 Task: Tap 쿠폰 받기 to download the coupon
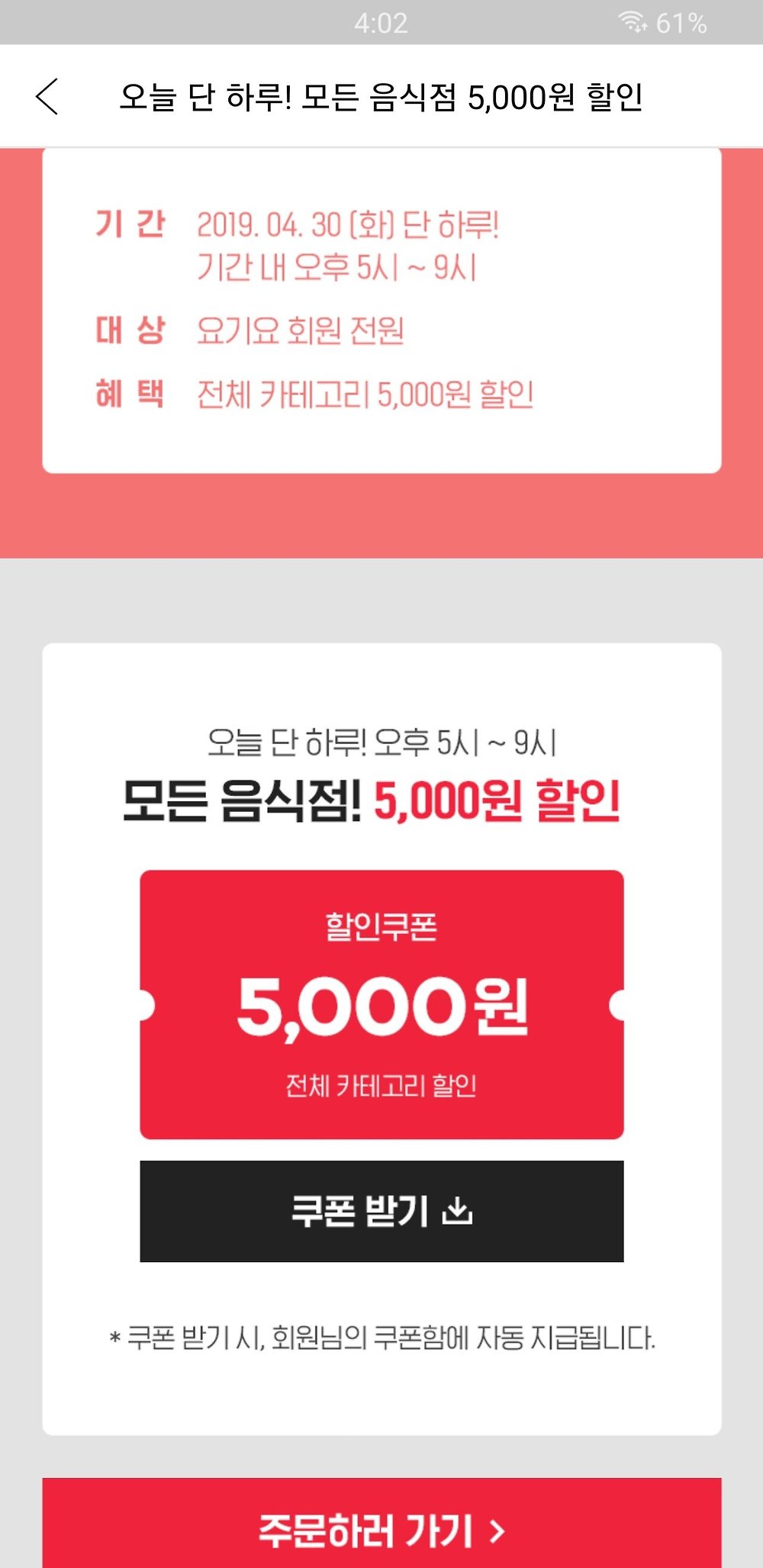(x=381, y=1211)
